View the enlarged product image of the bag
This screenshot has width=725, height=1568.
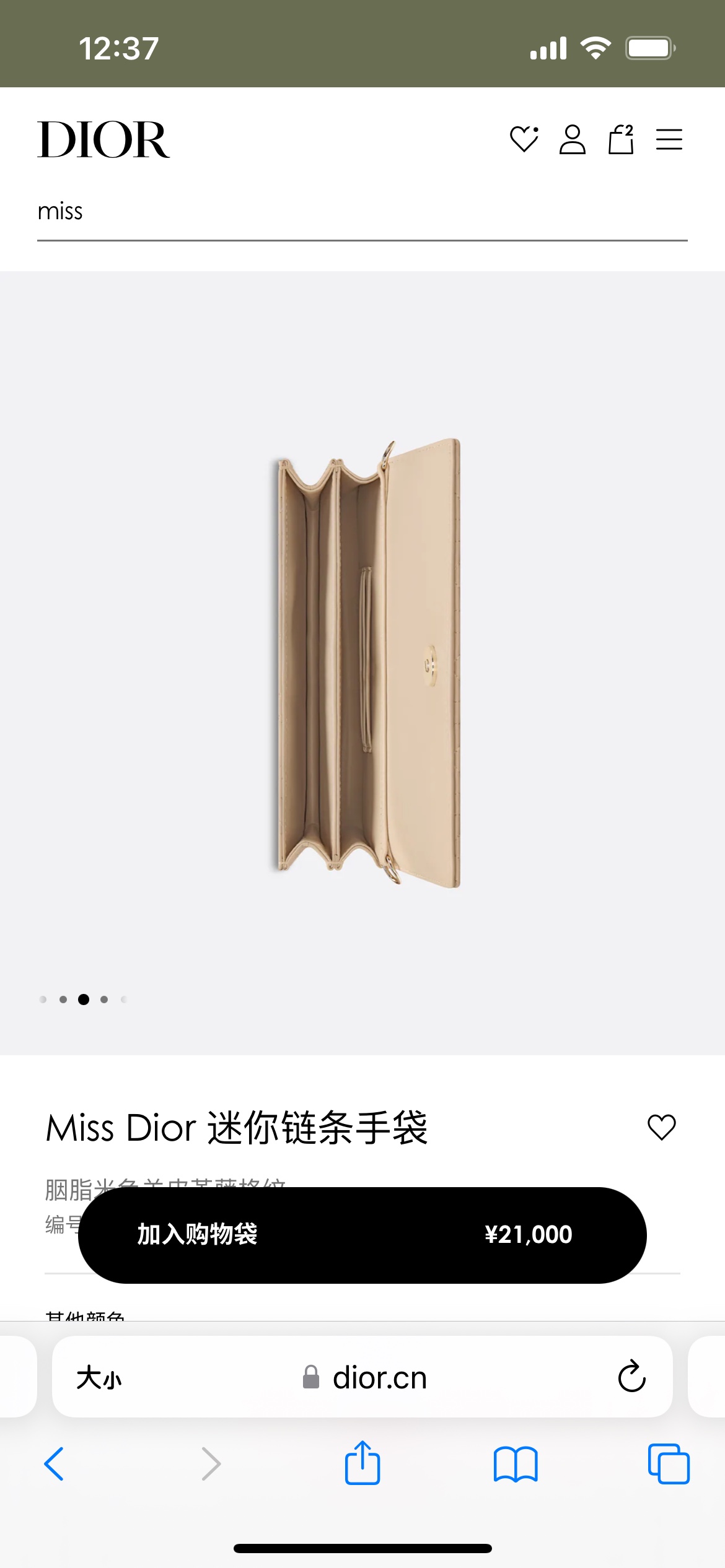point(368,663)
